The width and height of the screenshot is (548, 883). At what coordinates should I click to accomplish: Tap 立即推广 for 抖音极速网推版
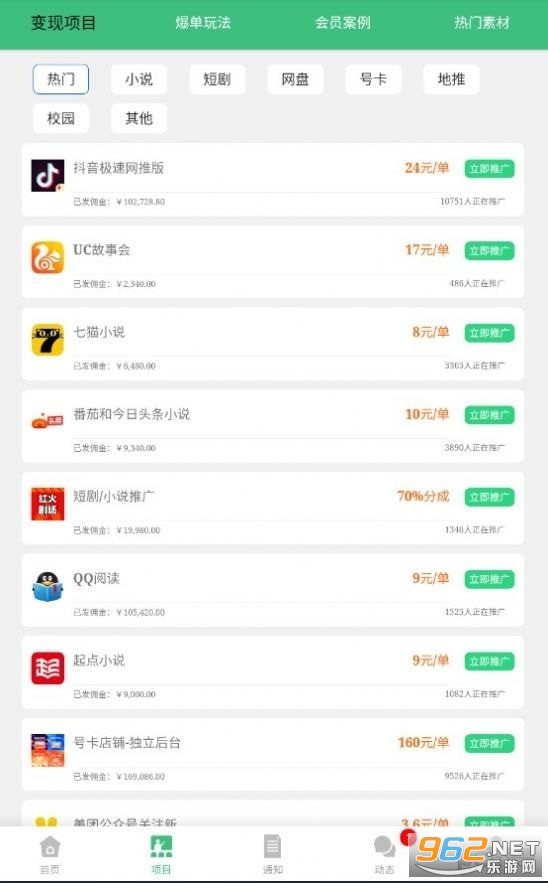(489, 169)
